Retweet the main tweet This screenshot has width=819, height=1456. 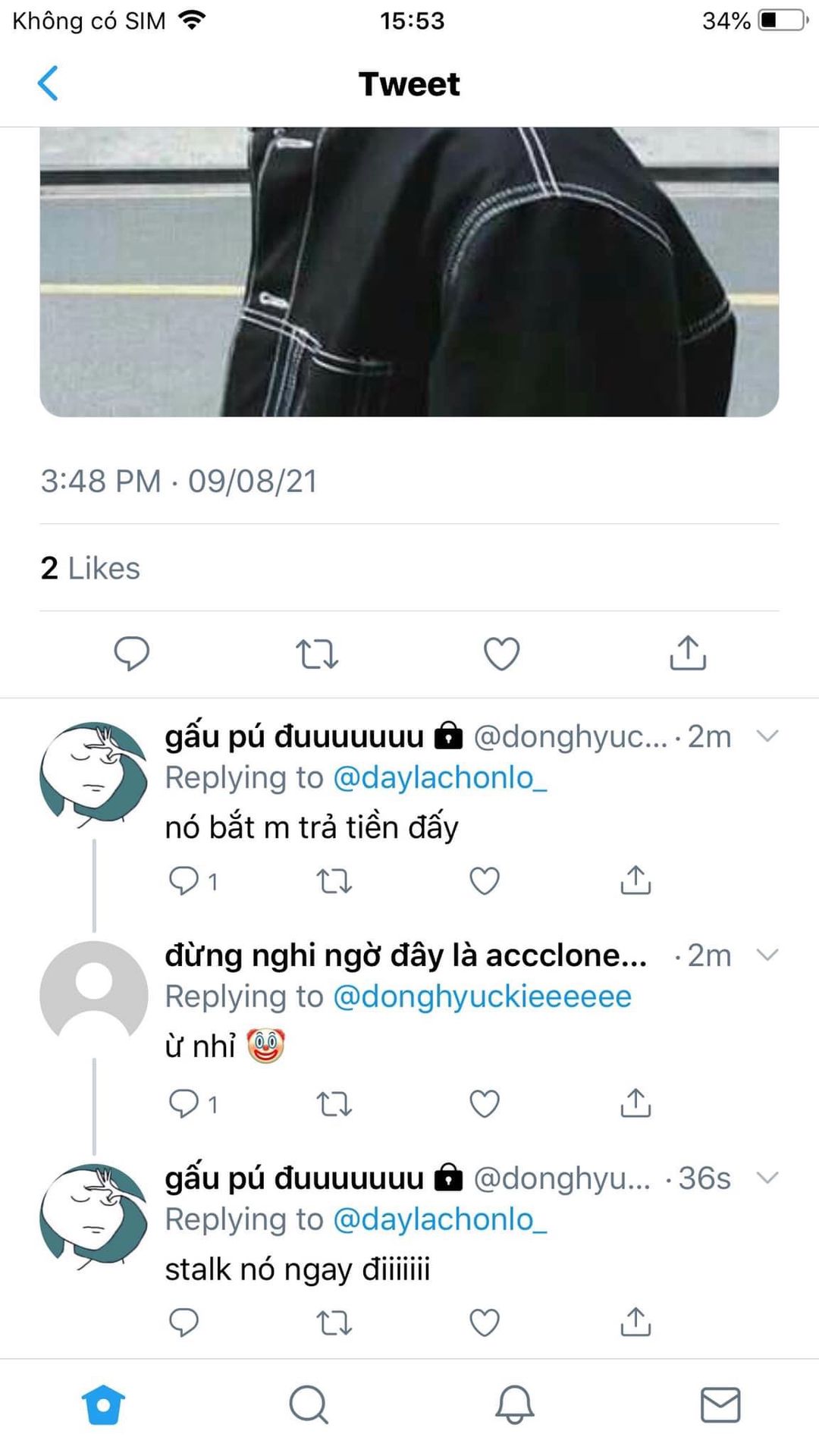coord(316,654)
